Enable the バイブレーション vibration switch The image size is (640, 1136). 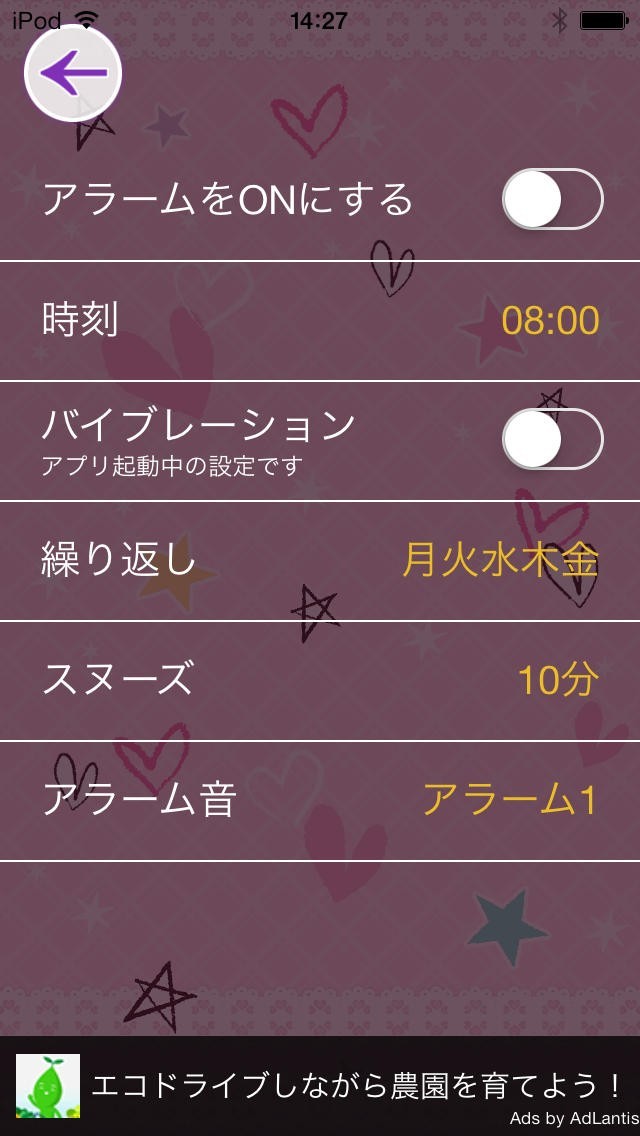[x=552, y=440]
